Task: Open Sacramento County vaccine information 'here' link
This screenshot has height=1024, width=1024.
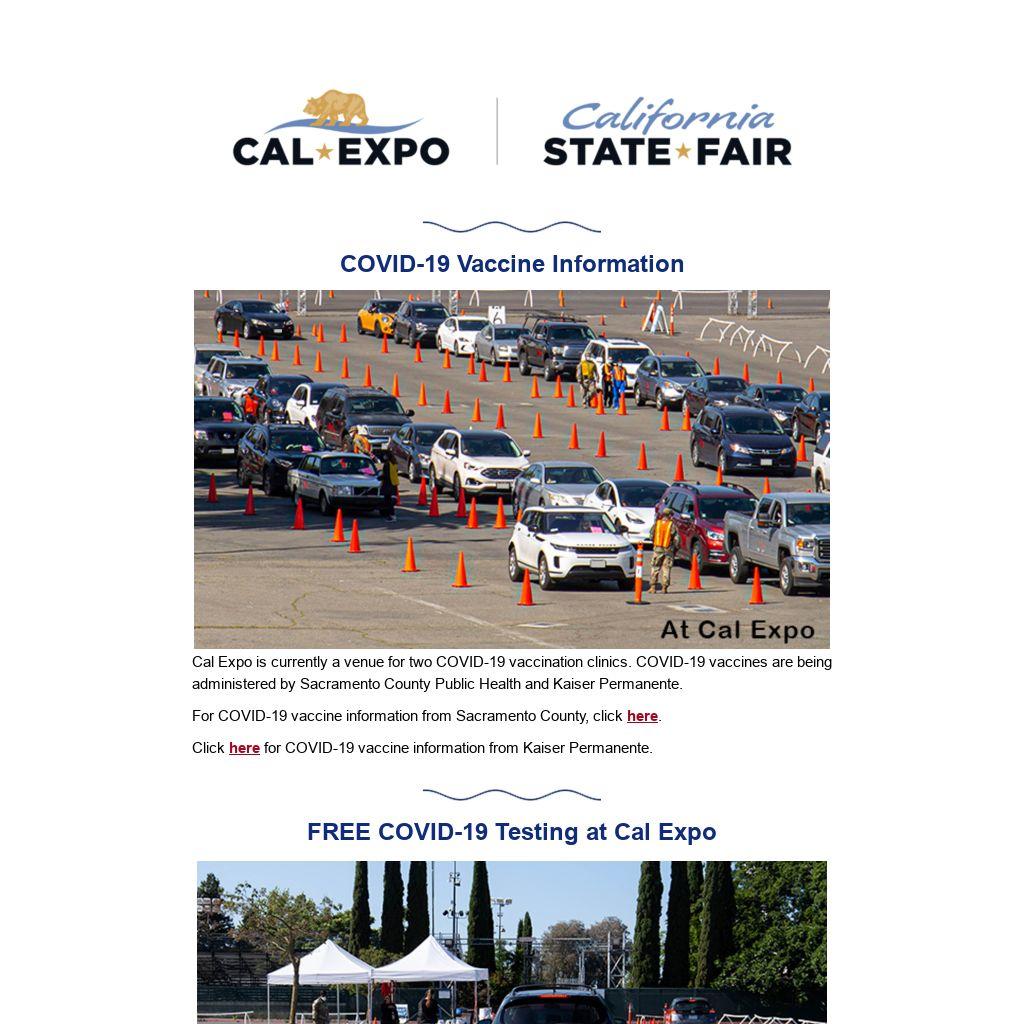Action: [642, 716]
